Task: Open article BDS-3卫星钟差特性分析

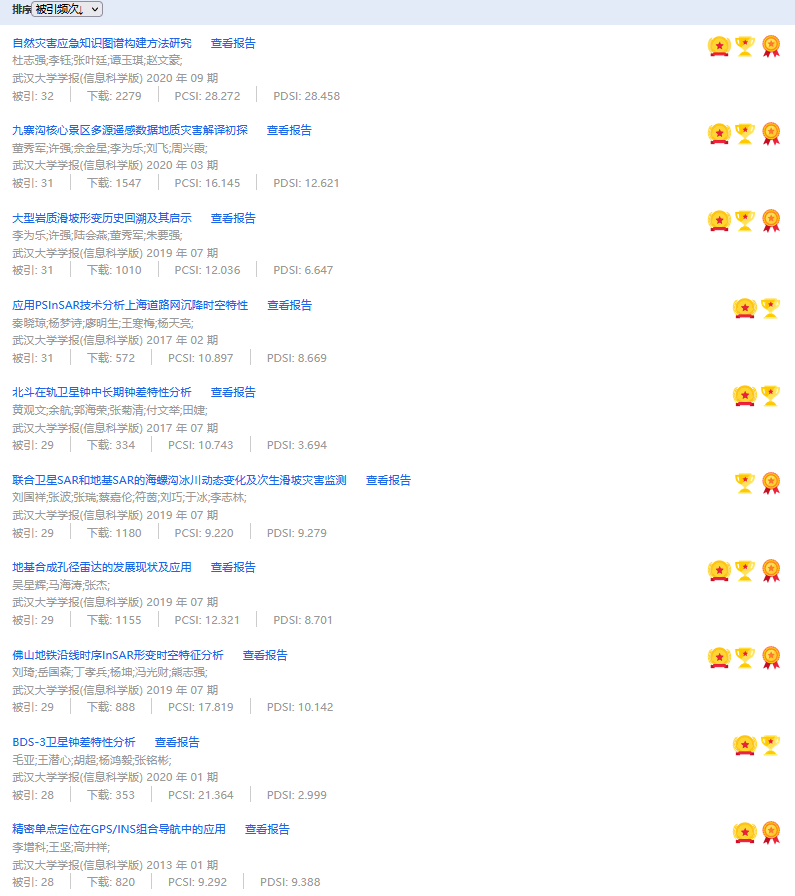Action: pos(74,742)
